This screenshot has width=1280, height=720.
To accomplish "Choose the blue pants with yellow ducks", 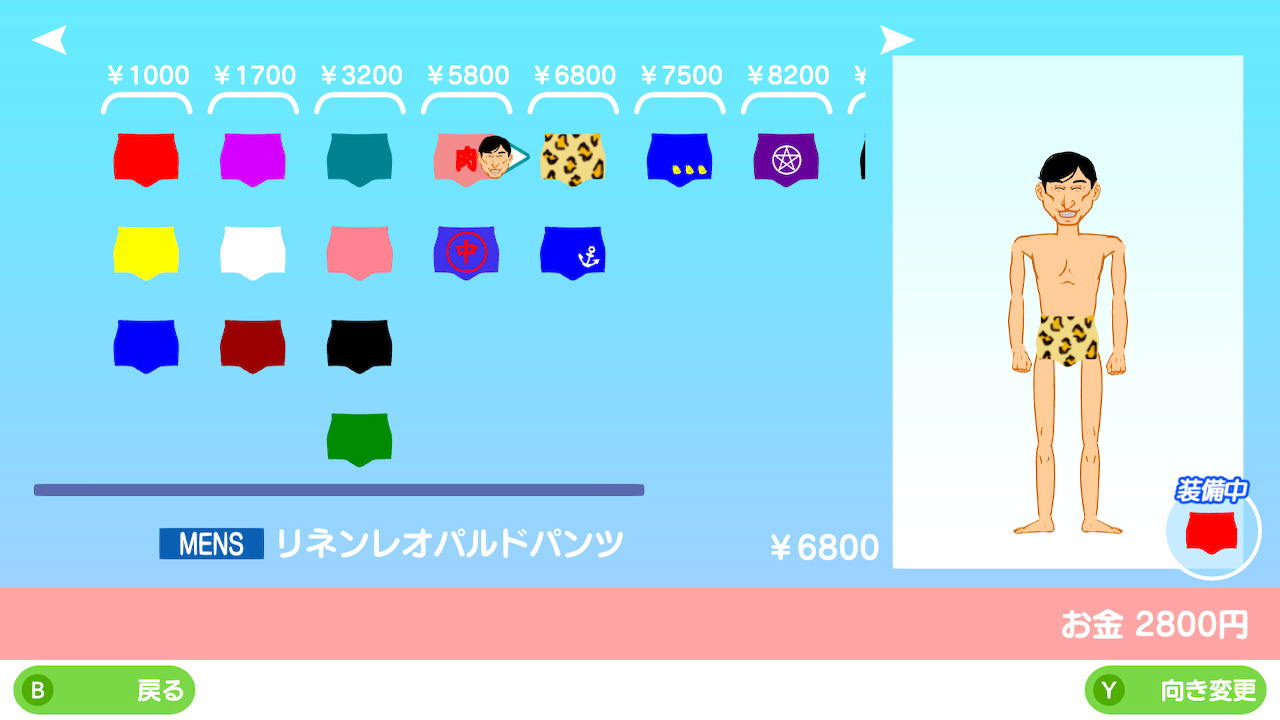I will 679,158.
